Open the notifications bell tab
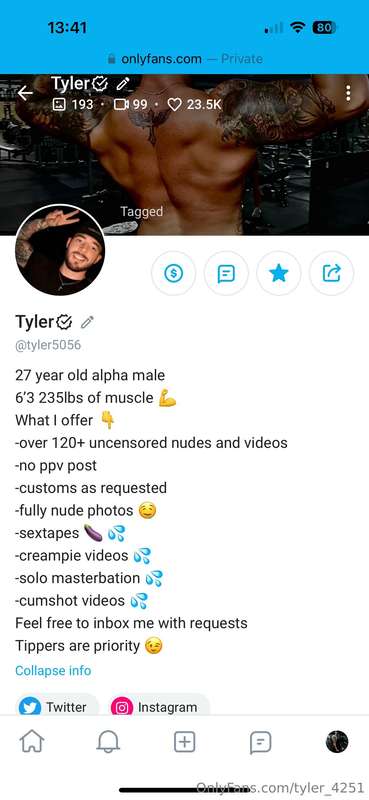 [108, 741]
